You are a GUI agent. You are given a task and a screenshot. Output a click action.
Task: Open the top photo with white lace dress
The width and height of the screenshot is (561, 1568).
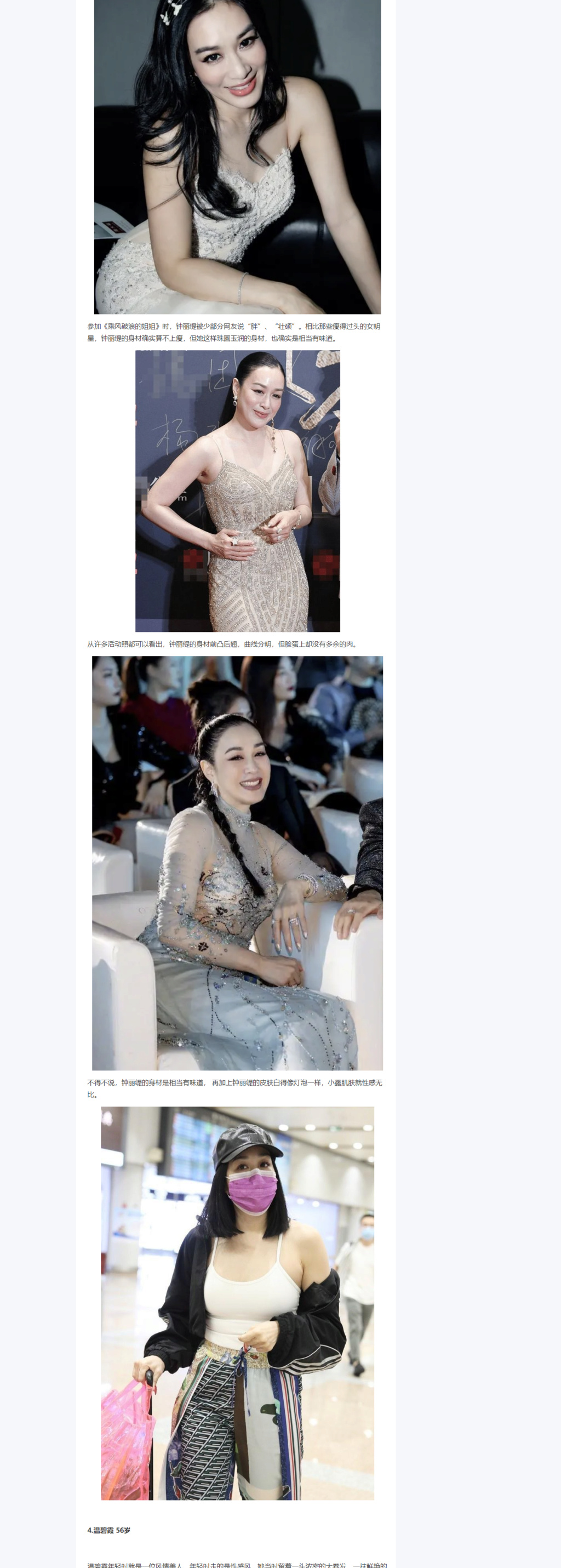pyautogui.click(x=237, y=156)
